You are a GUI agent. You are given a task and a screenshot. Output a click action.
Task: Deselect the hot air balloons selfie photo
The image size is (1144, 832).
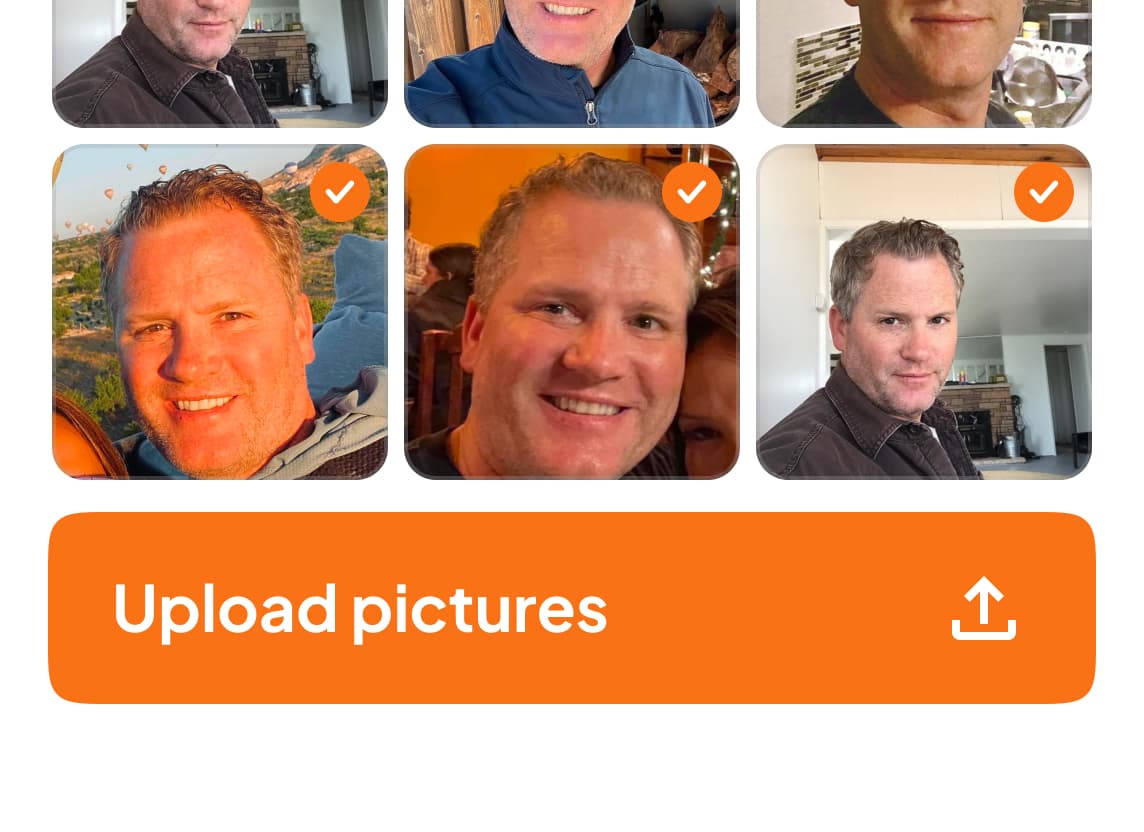pos(340,192)
